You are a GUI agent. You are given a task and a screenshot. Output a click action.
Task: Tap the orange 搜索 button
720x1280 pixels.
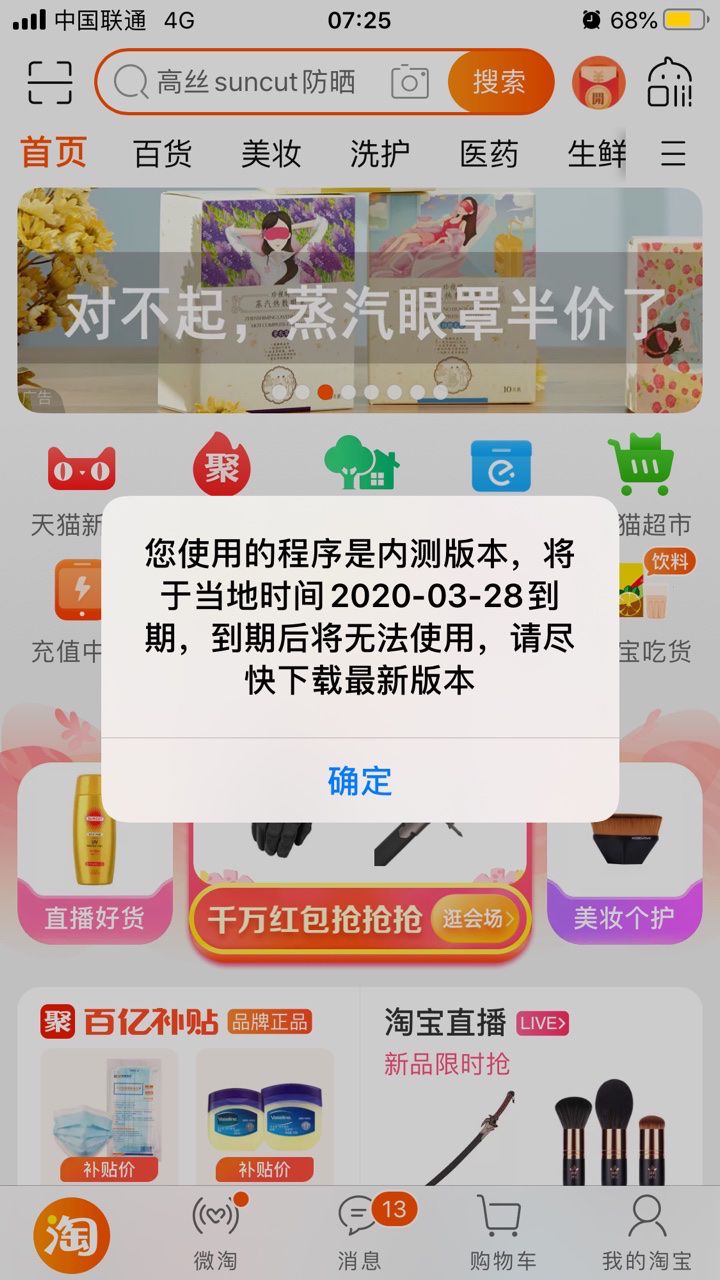coord(499,82)
